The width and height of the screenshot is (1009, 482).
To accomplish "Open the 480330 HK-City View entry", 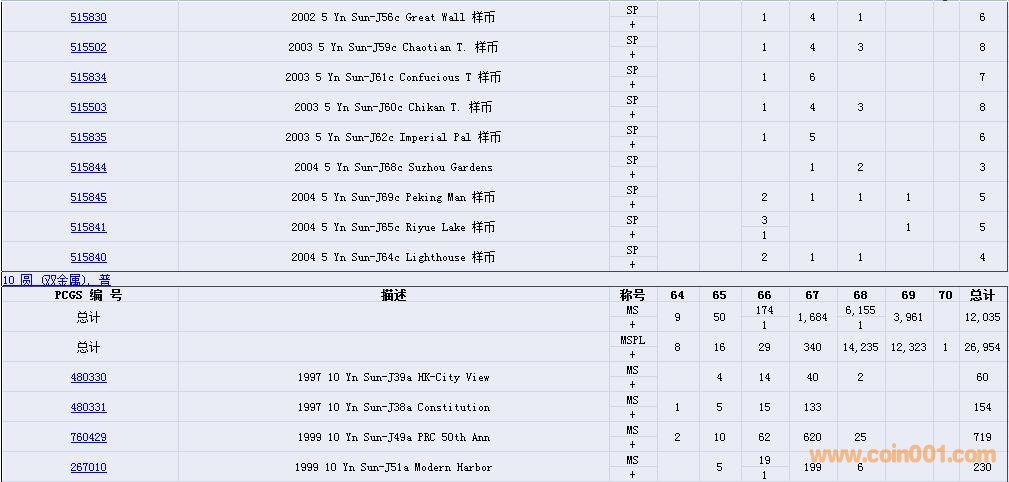I will [x=88, y=378].
